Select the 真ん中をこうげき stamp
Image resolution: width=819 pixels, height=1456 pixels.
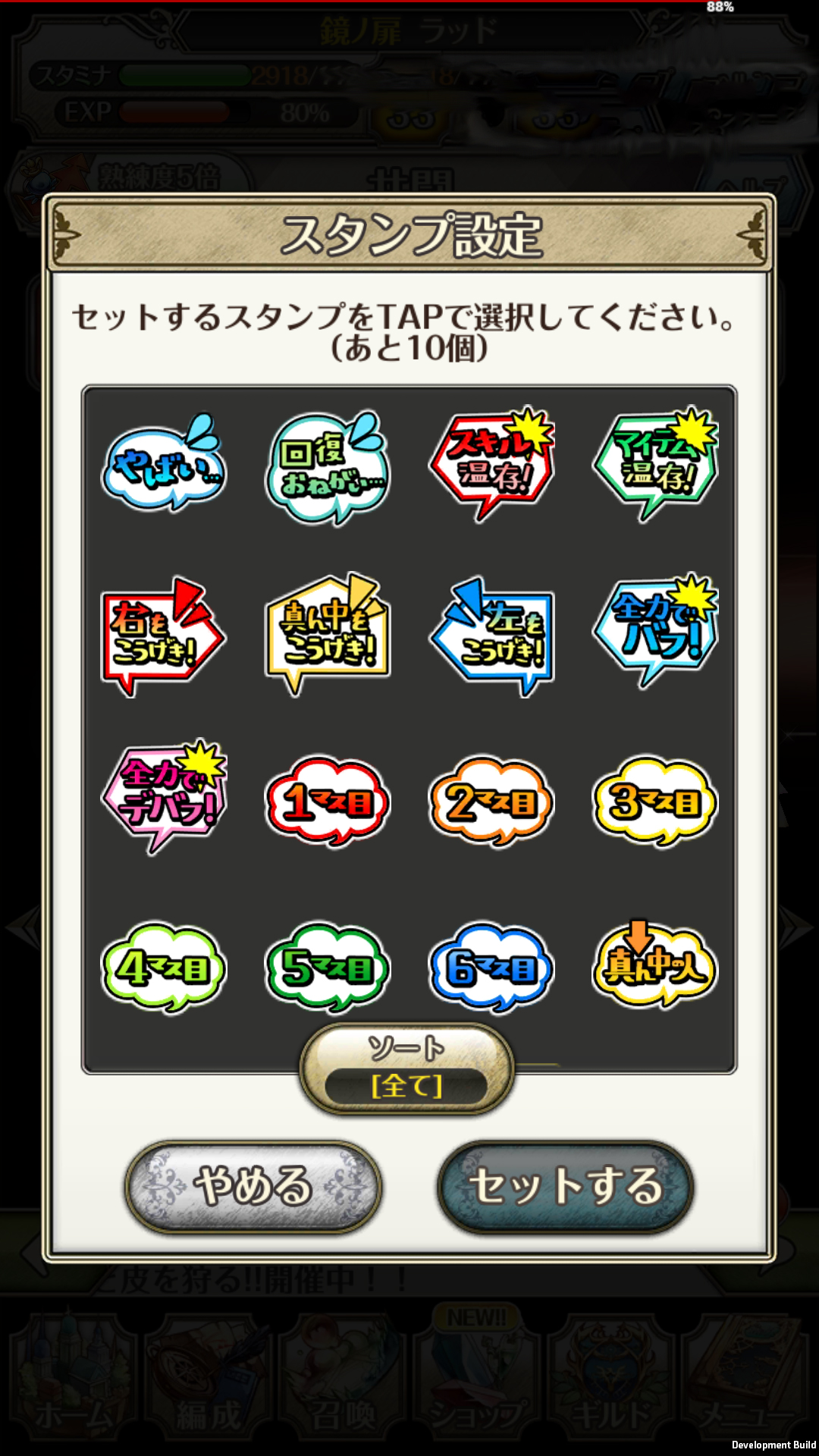pyautogui.click(x=328, y=633)
